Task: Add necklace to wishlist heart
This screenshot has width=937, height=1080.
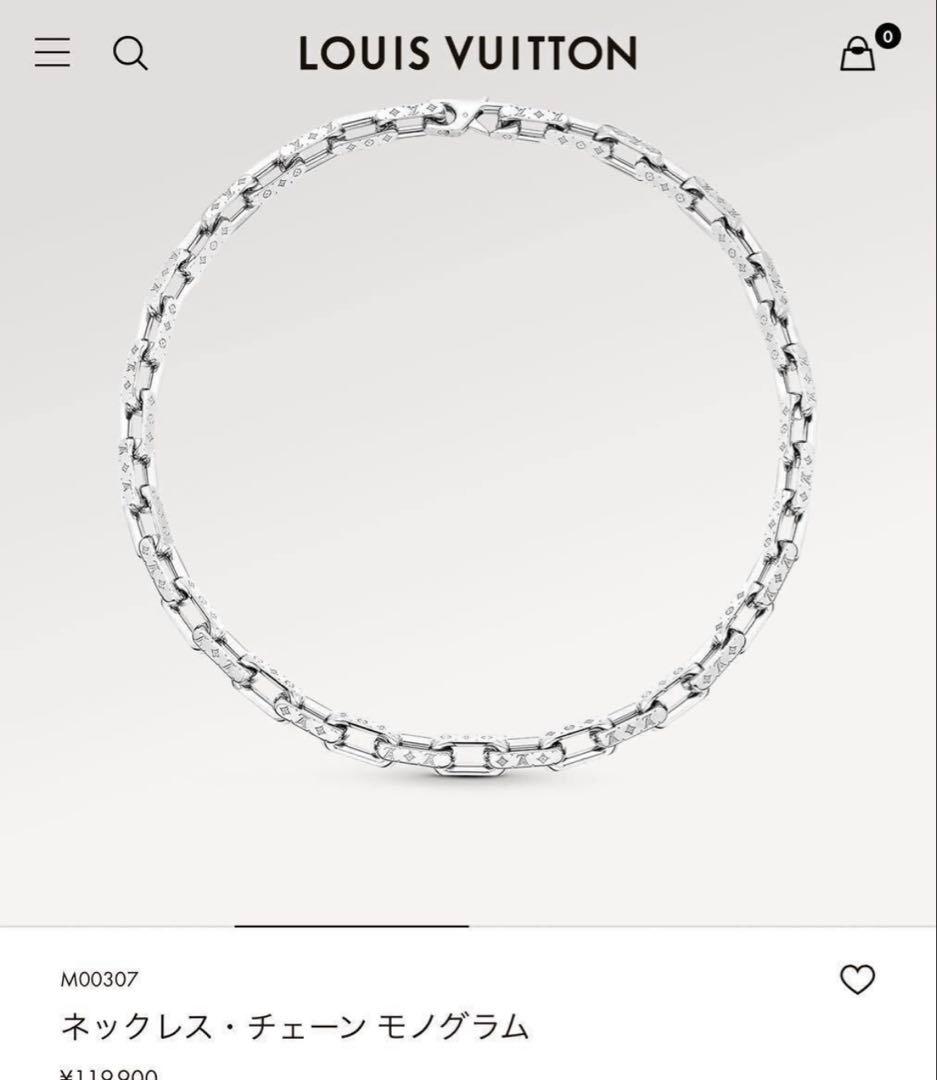Action: coord(857,979)
